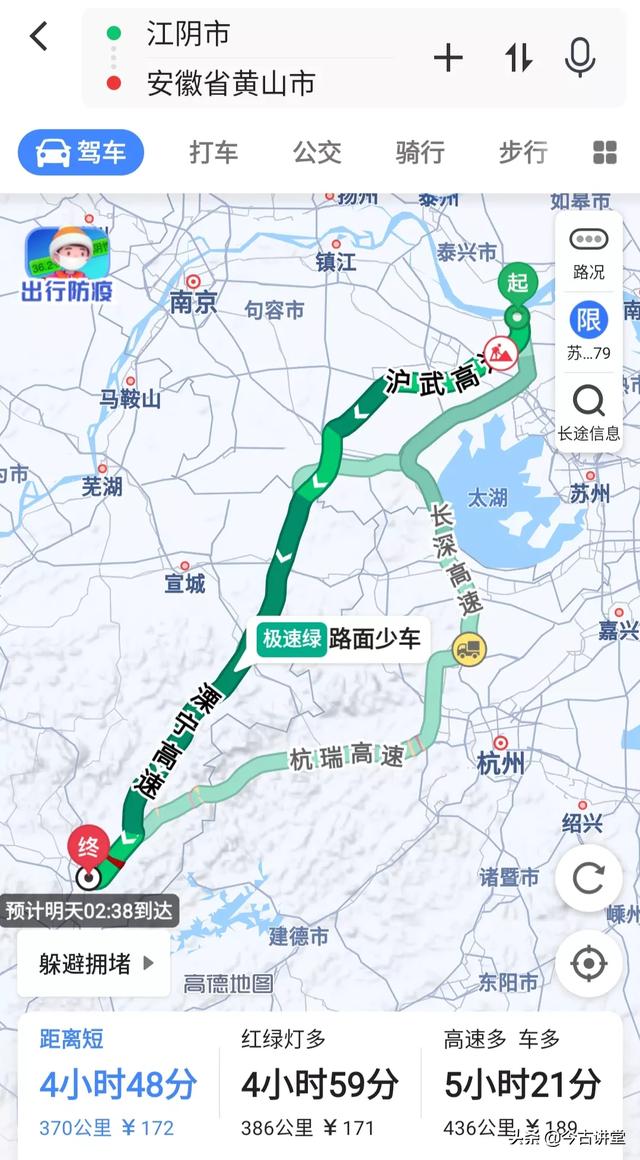The width and height of the screenshot is (640, 1160).
Task: Edit the destination 安徽省黄山市
Action: tap(232, 83)
